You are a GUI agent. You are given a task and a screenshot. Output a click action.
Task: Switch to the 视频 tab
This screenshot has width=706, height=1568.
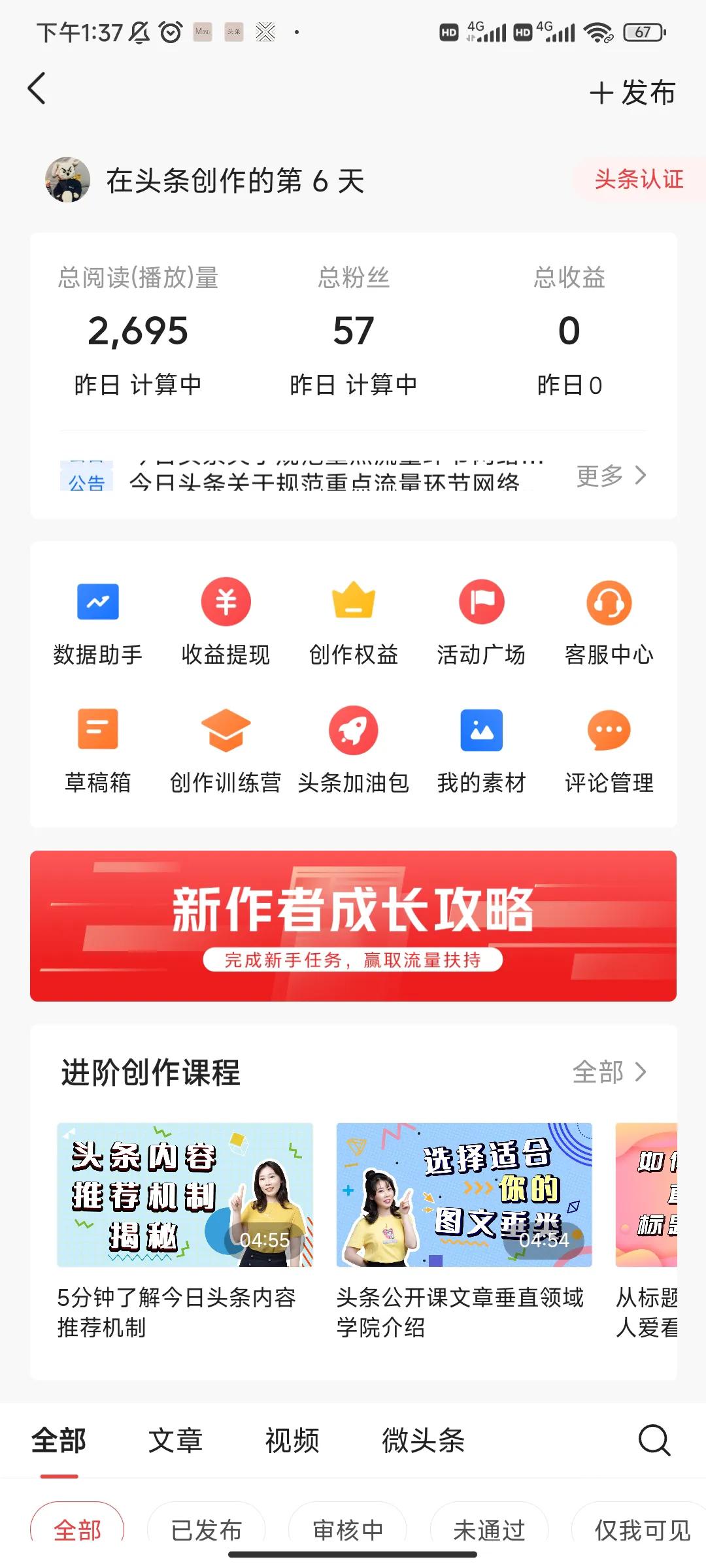click(292, 1440)
